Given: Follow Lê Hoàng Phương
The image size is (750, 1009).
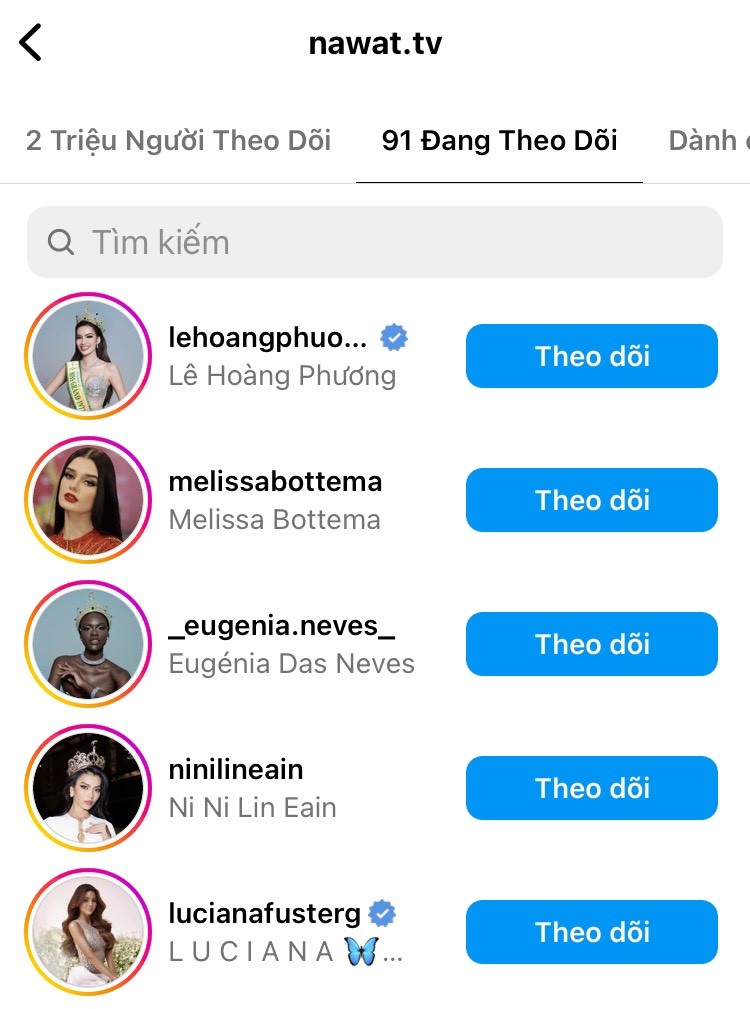Looking at the screenshot, I should point(591,356).
